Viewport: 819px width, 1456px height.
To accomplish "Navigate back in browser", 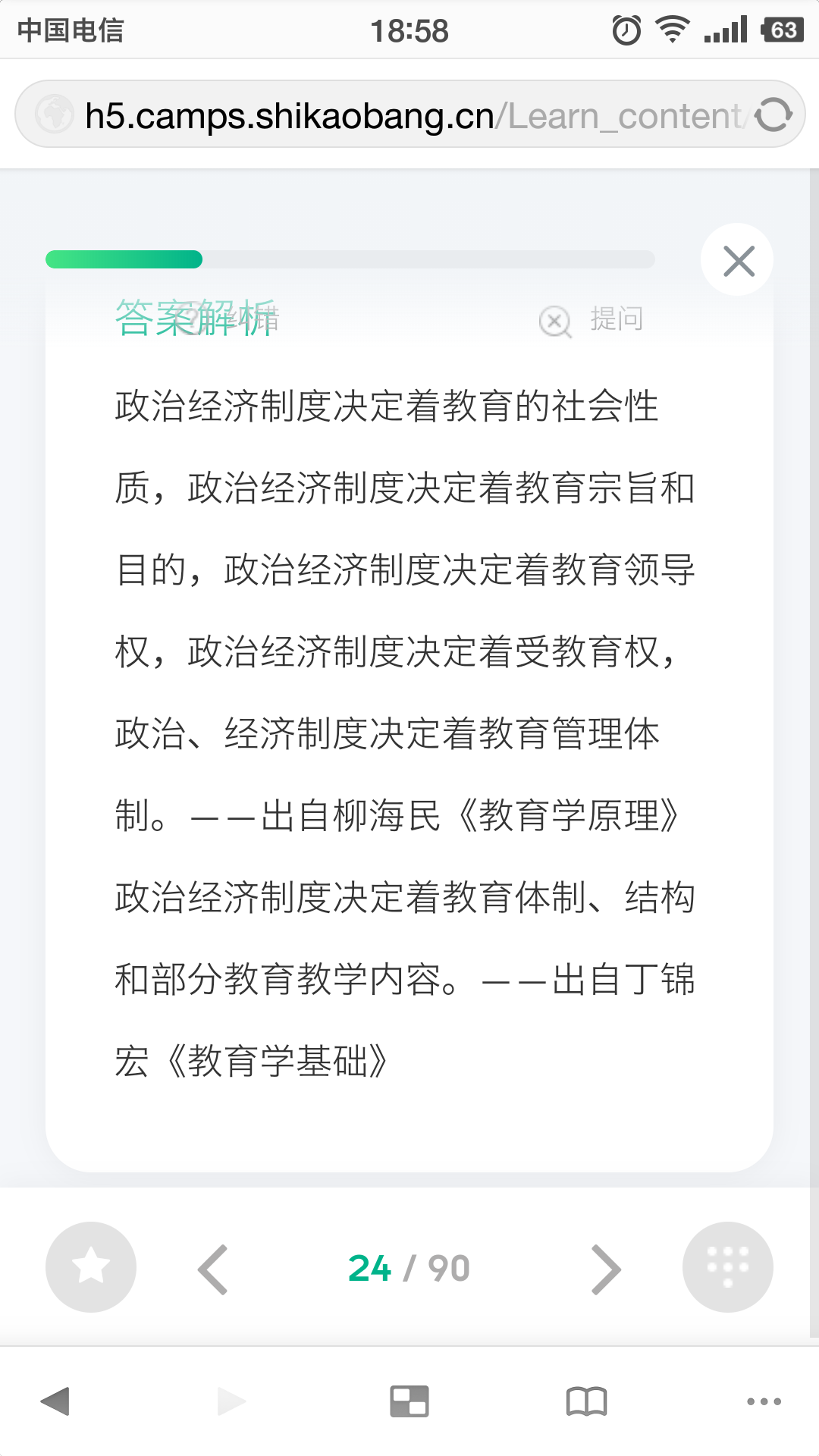I will (x=55, y=1401).
